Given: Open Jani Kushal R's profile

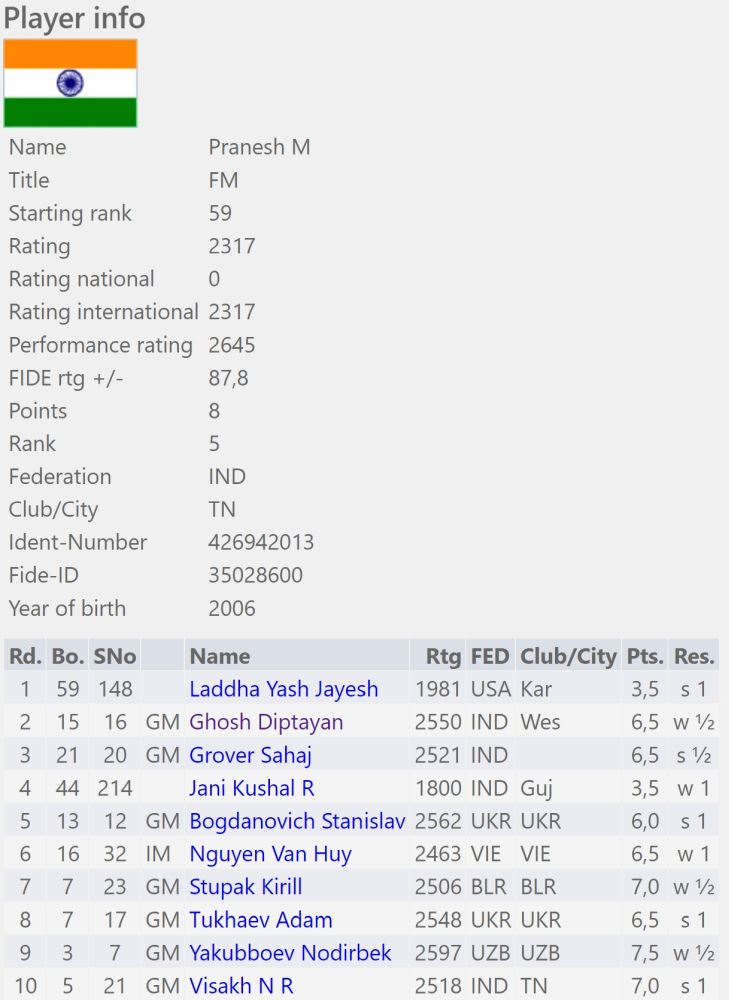Looking at the screenshot, I should coord(251,788).
